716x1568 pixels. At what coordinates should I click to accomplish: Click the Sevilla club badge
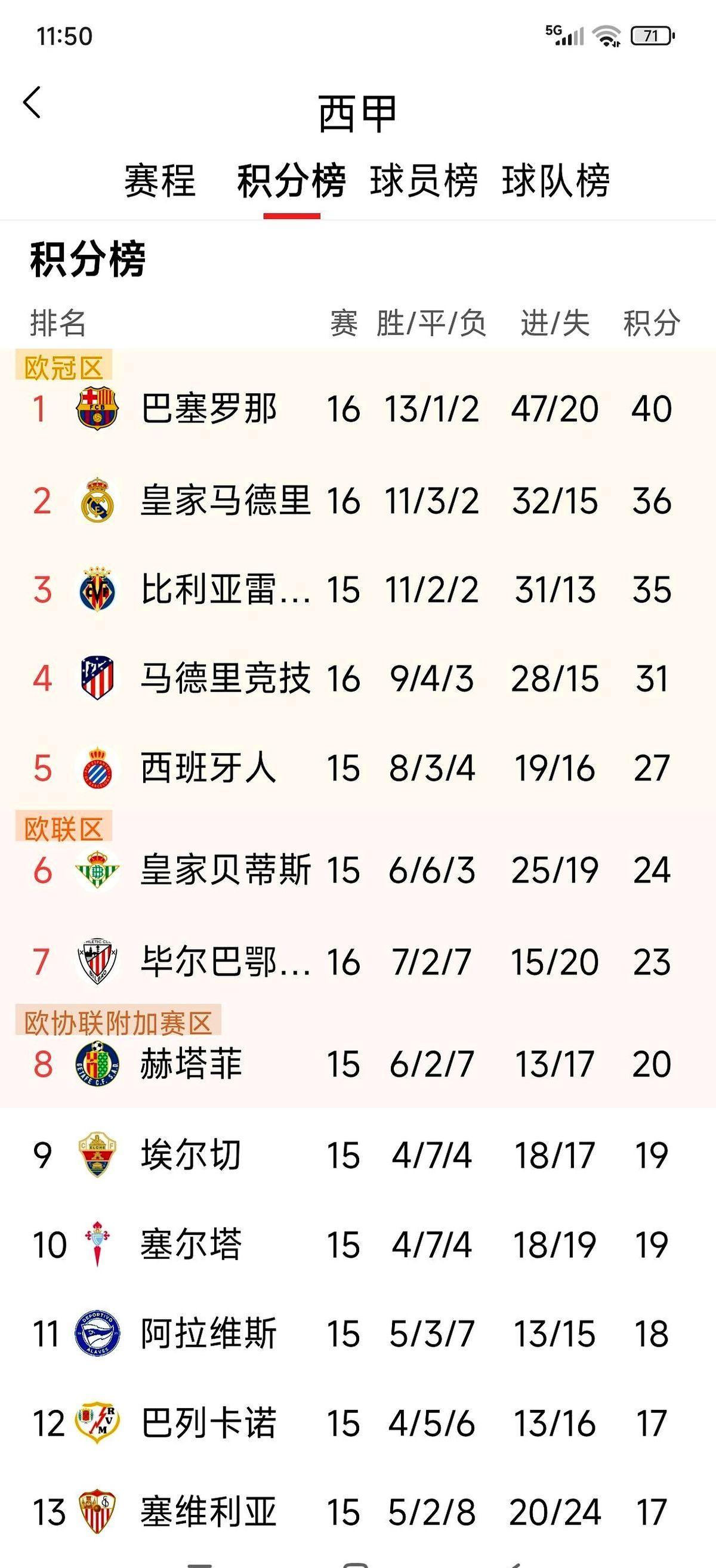point(96,1510)
